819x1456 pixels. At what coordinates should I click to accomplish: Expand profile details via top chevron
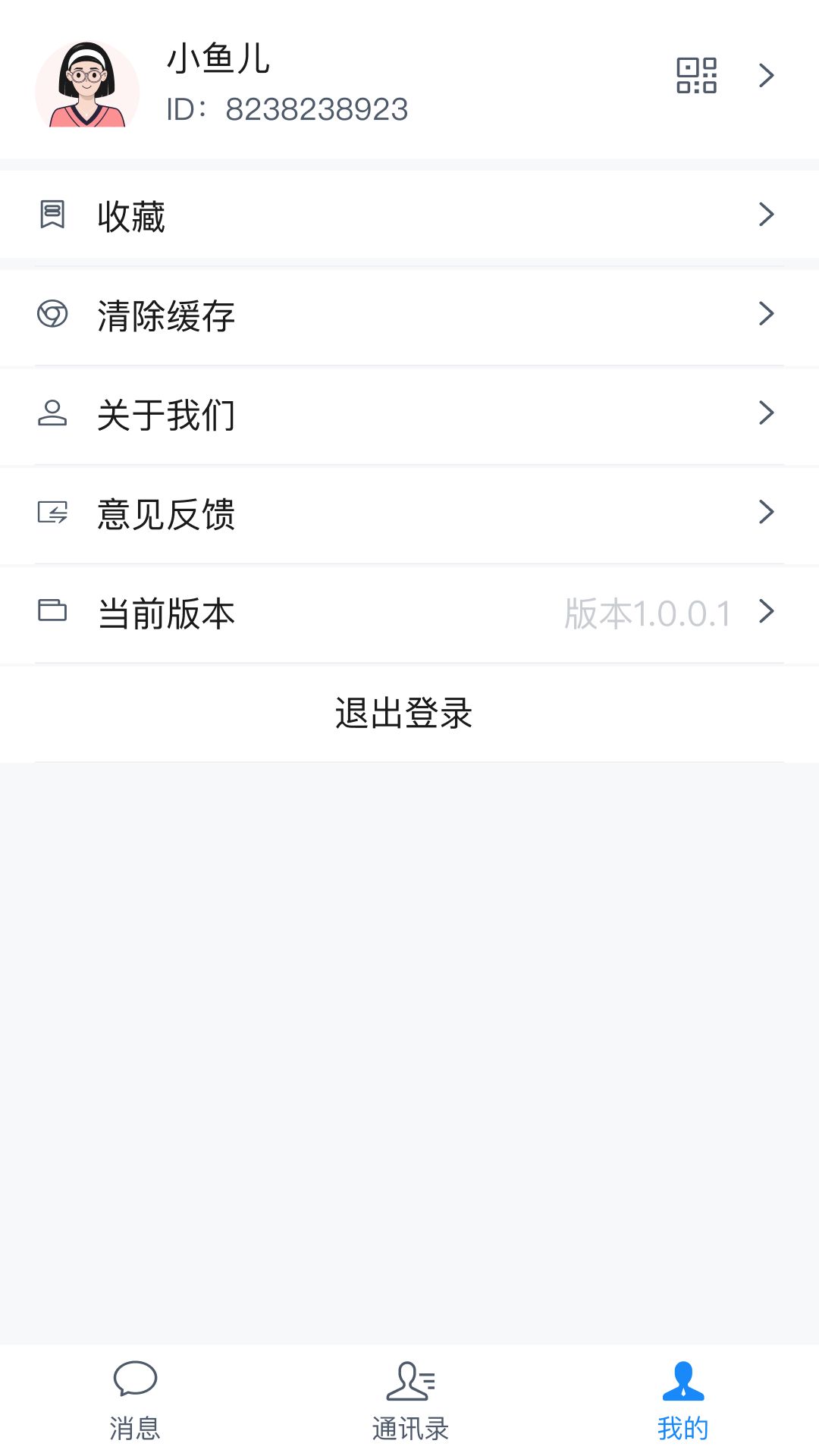click(767, 75)
